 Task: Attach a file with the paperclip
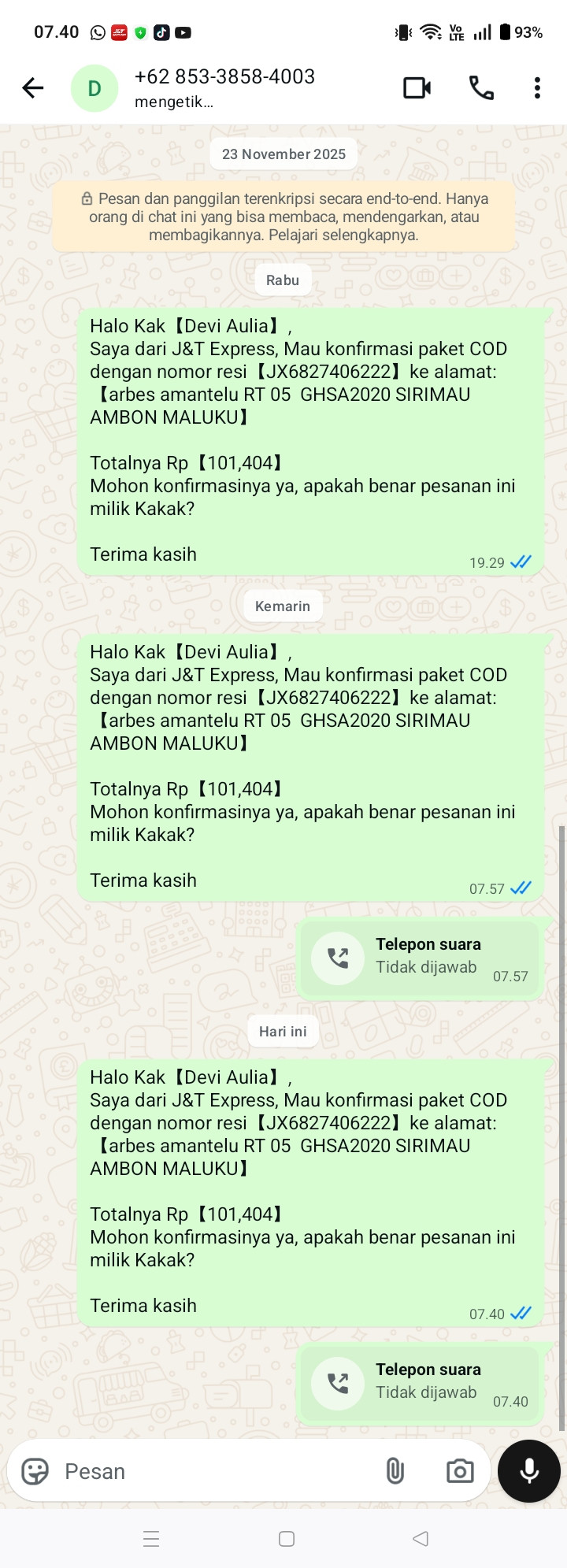[x=395, y=1471]
